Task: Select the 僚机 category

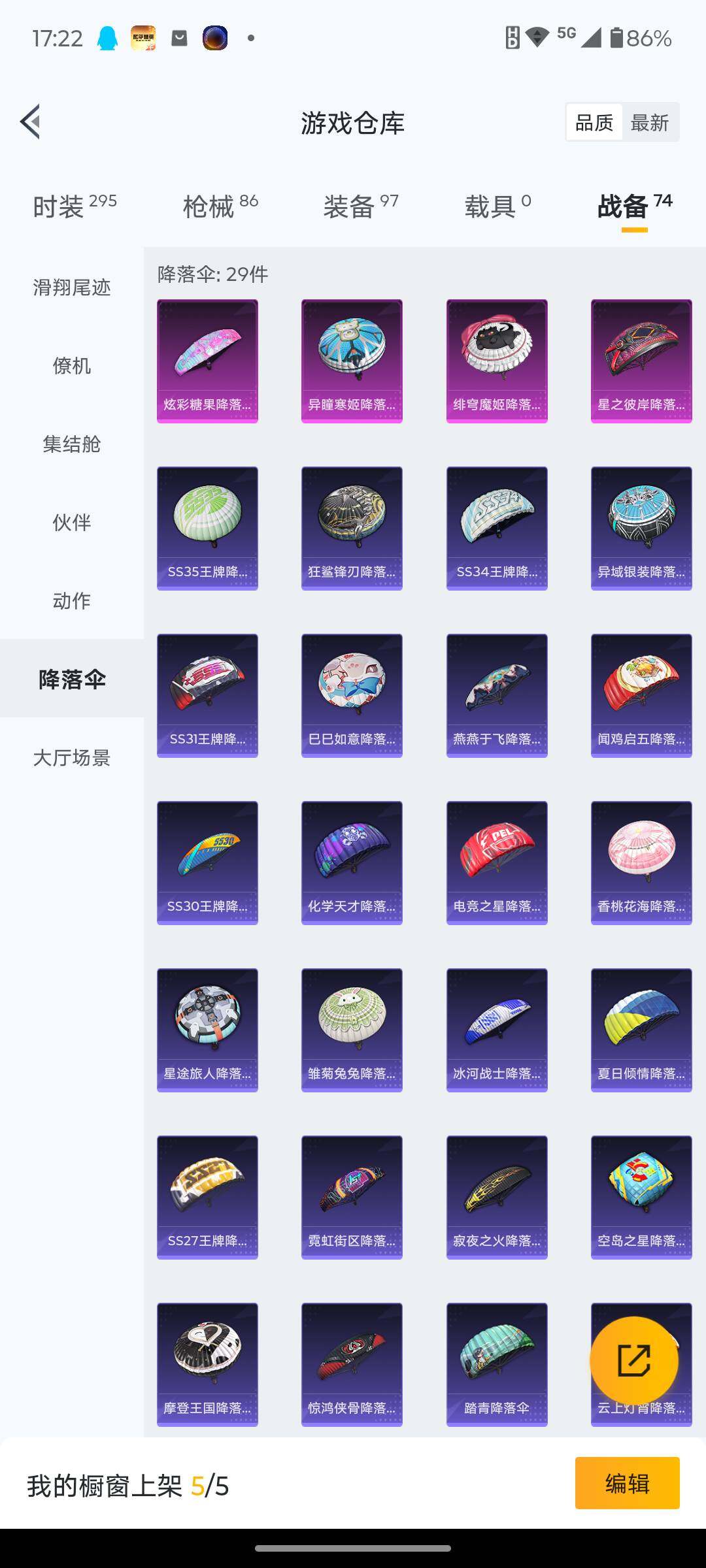Action: tap(72, 366)
